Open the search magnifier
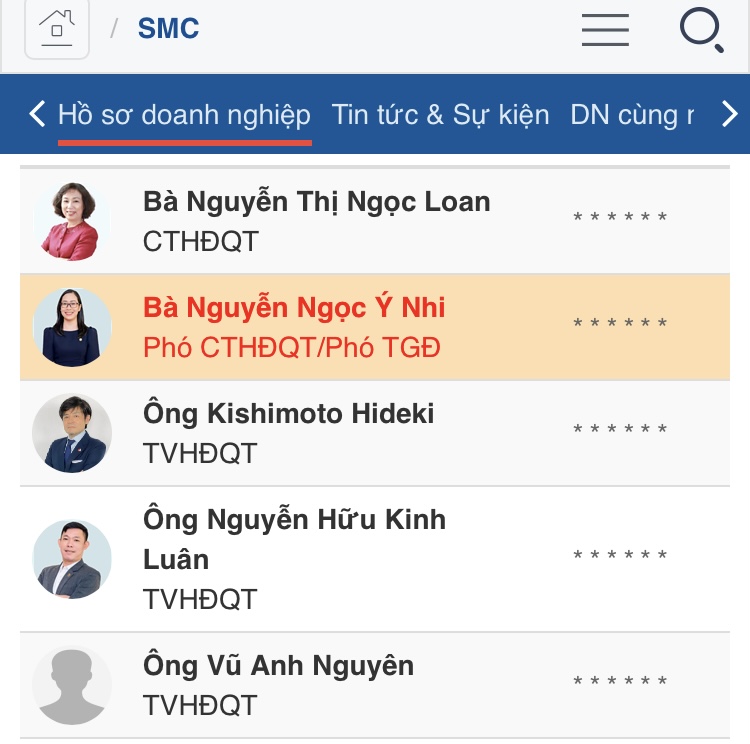Screen dimensions: 750x744 coord(701,29)
